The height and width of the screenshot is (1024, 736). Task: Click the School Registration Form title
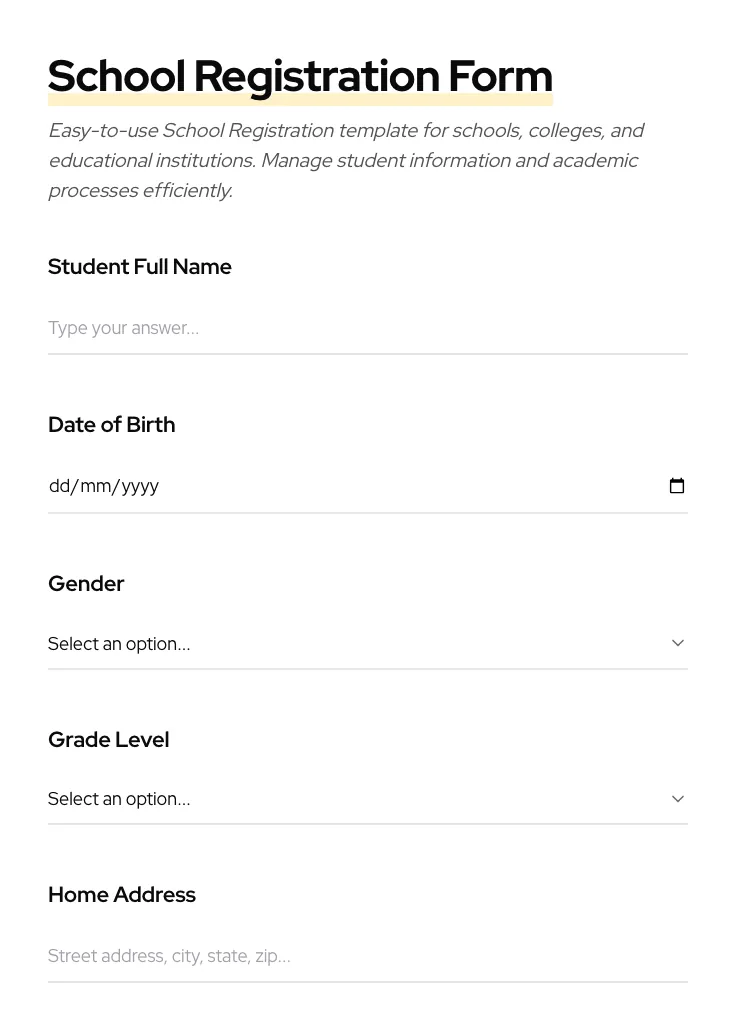click(300, 75)
